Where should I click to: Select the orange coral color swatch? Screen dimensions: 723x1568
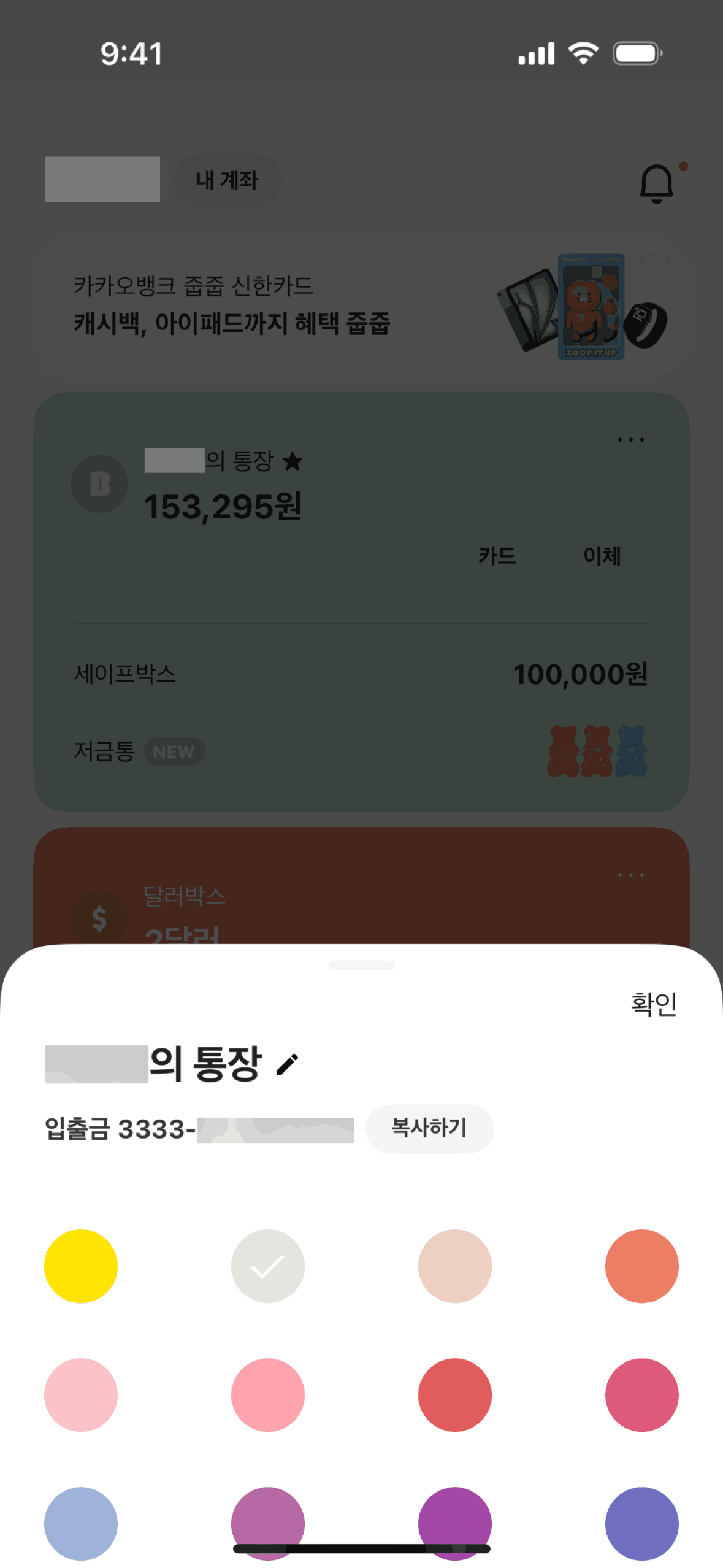[x=642, y=1266]
